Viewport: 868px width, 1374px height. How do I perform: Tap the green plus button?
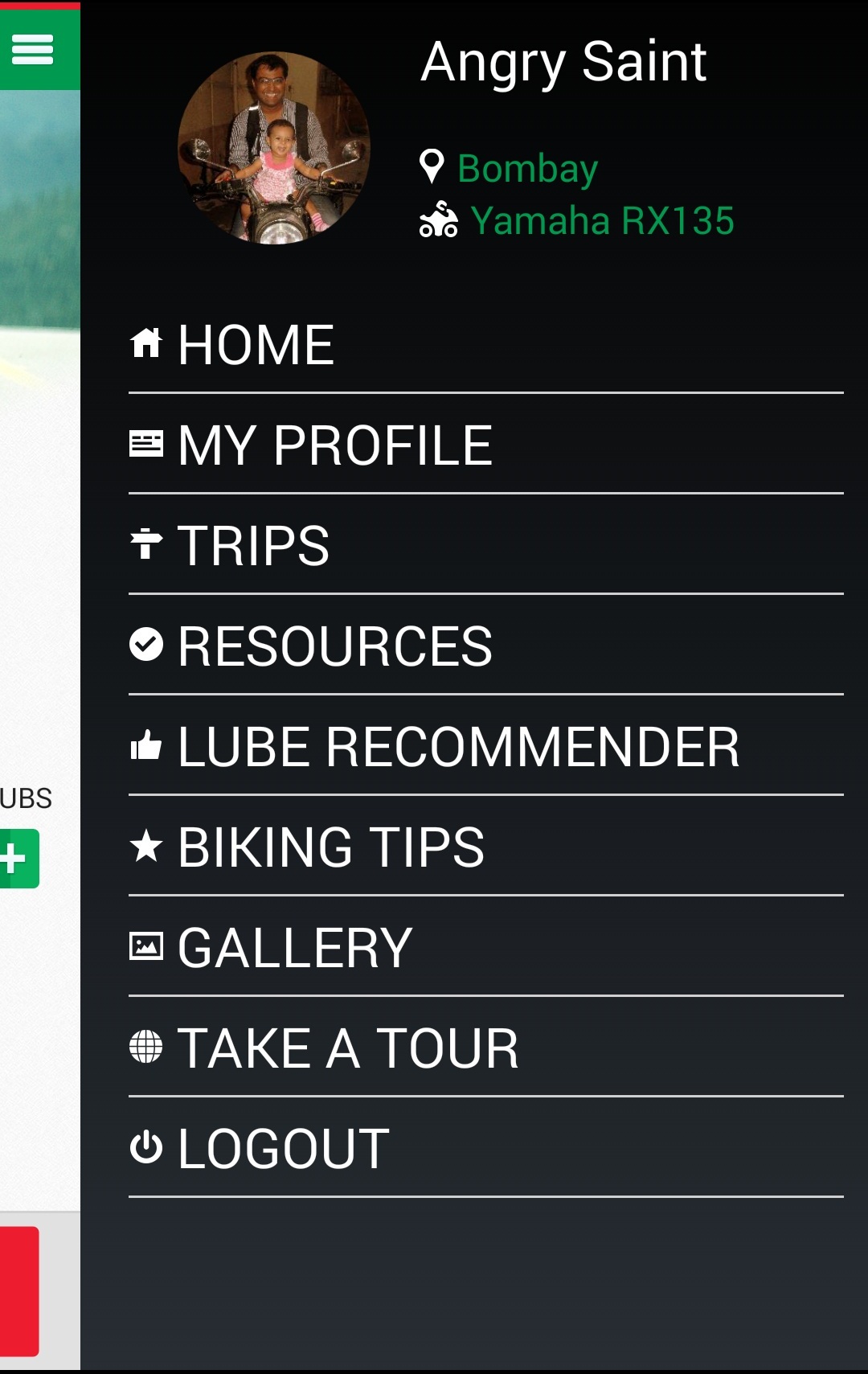[x=18, y=859]
